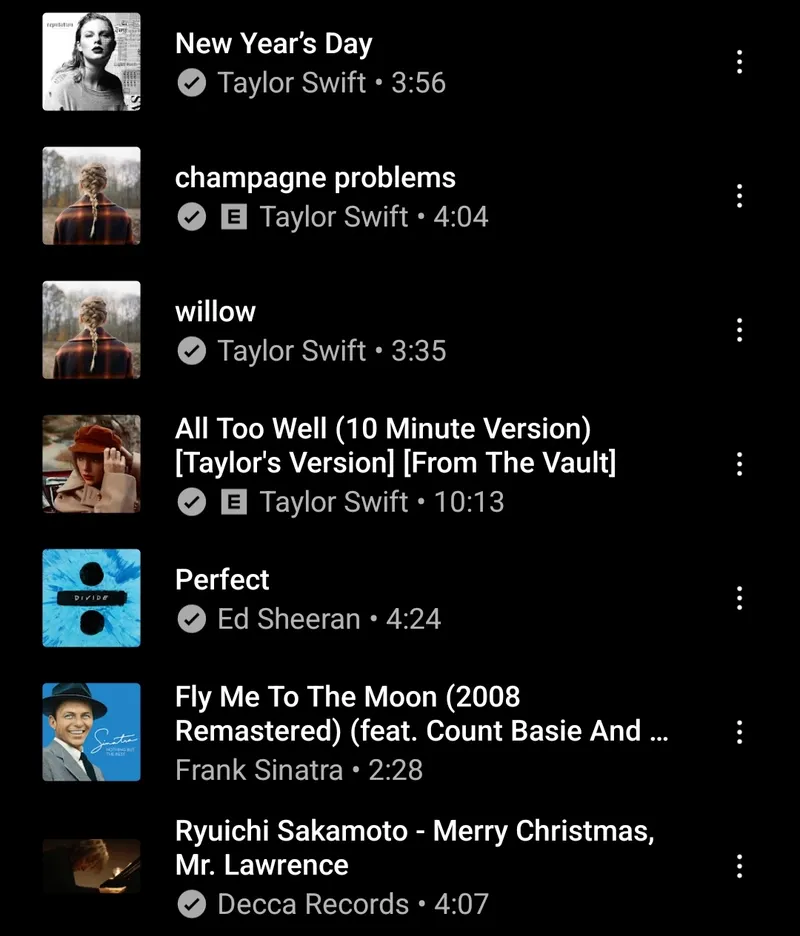Select the track willow
This screenshot has height=936, width=800.
click(x=216, y=312)
